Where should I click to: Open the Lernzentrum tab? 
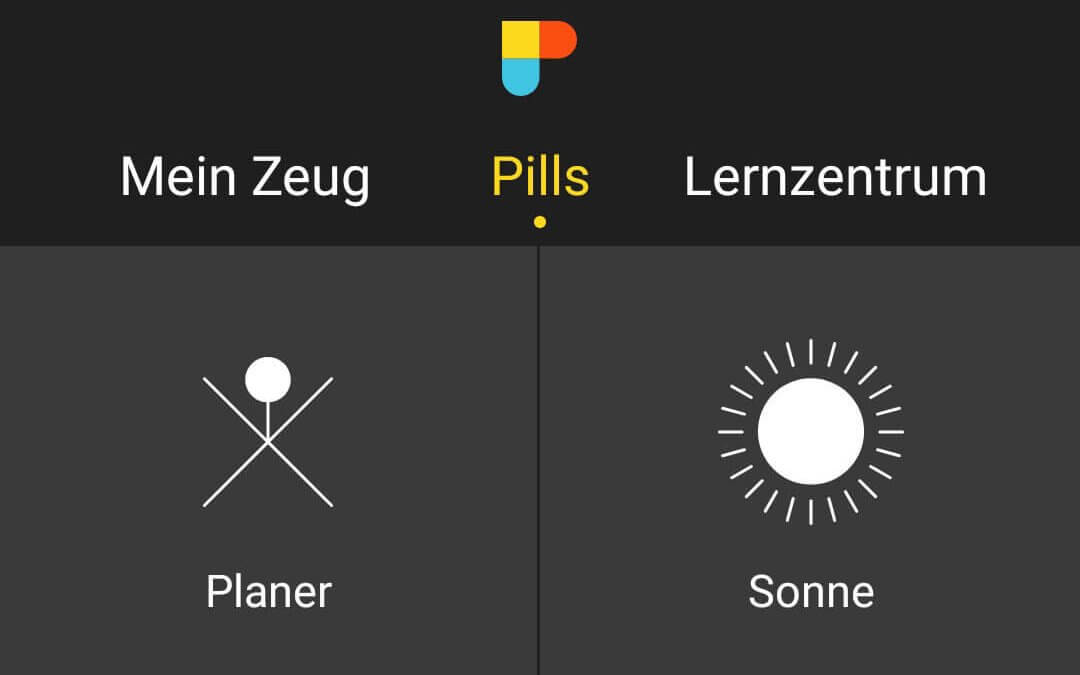[835, 178]
